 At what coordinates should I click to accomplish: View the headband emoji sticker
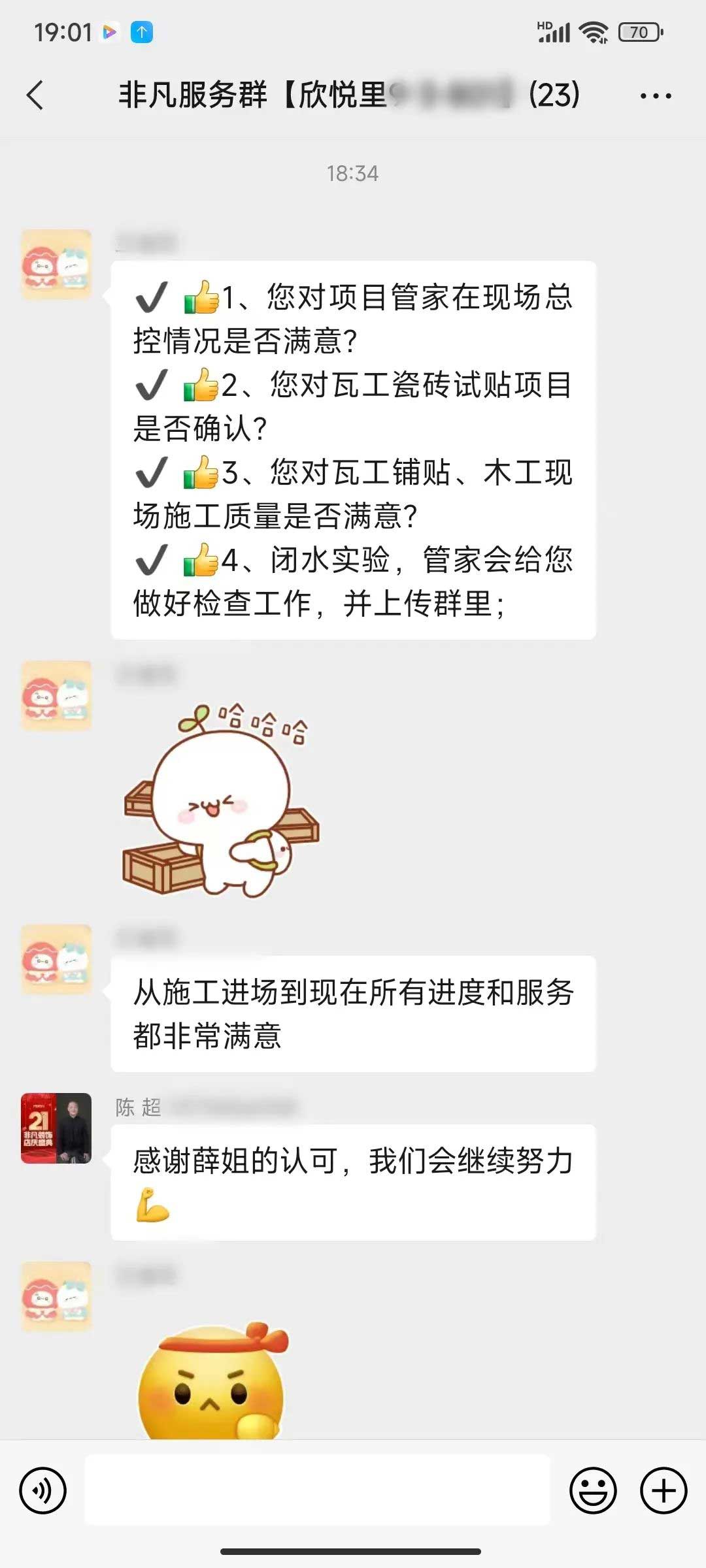(x=213, y=1382)
